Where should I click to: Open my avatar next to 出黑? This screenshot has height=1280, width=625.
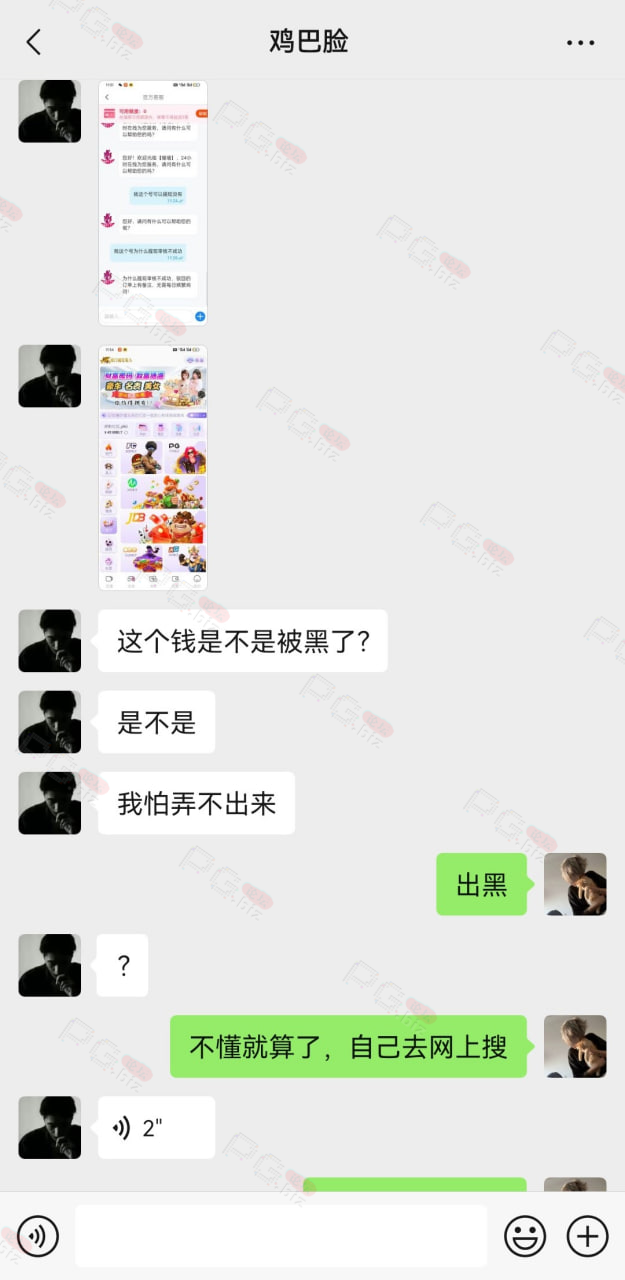point(575,884)
